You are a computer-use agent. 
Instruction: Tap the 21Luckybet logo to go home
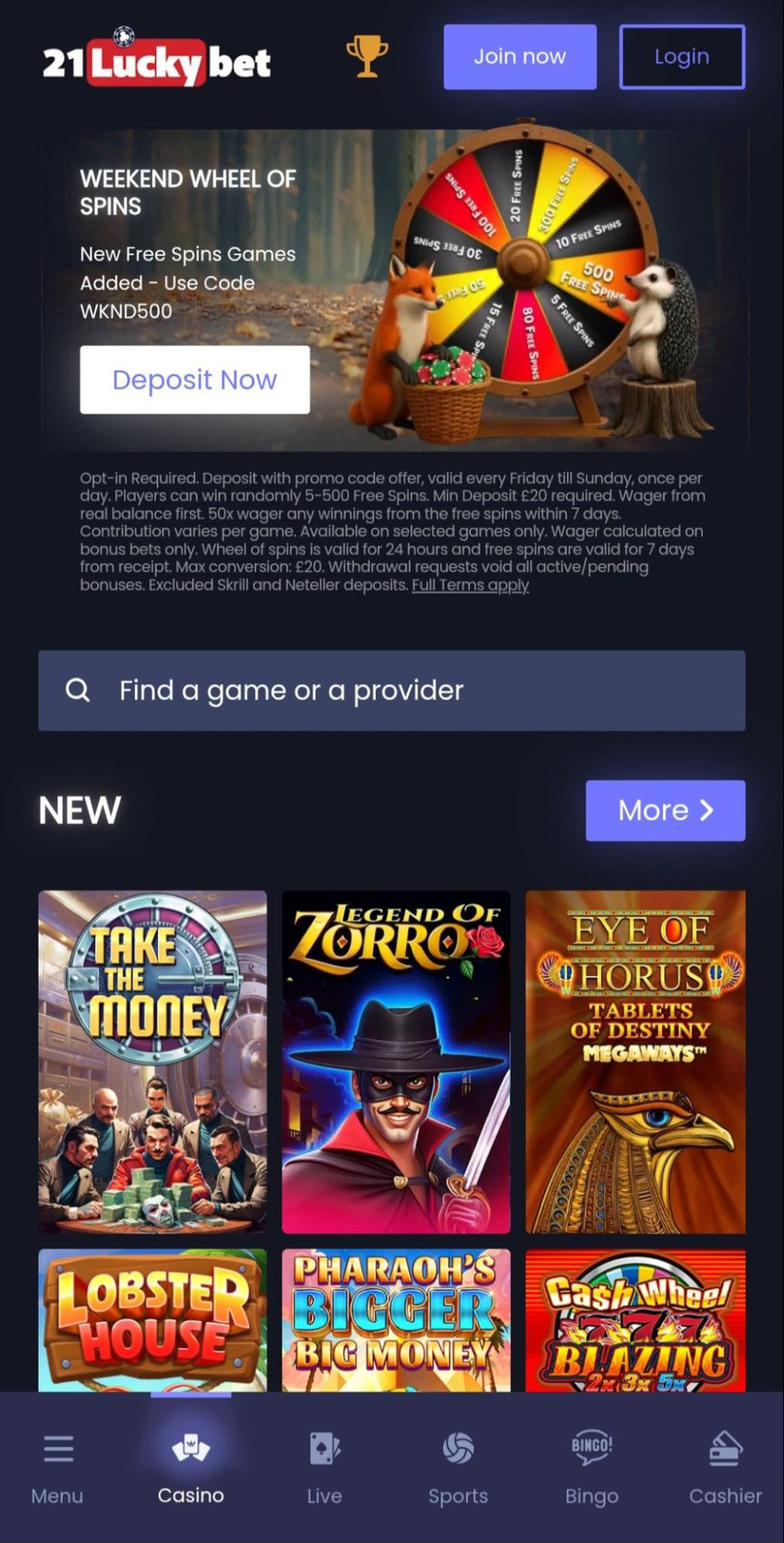tap(156, 61)
